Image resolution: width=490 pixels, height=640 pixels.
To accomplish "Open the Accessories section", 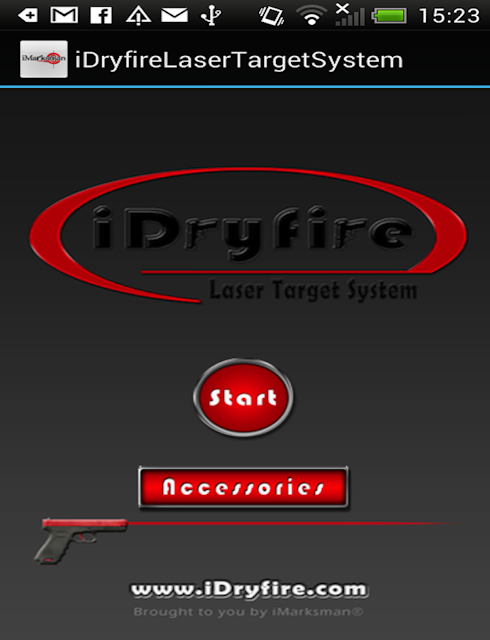I will pyautogui.click(x=243, y=487).
